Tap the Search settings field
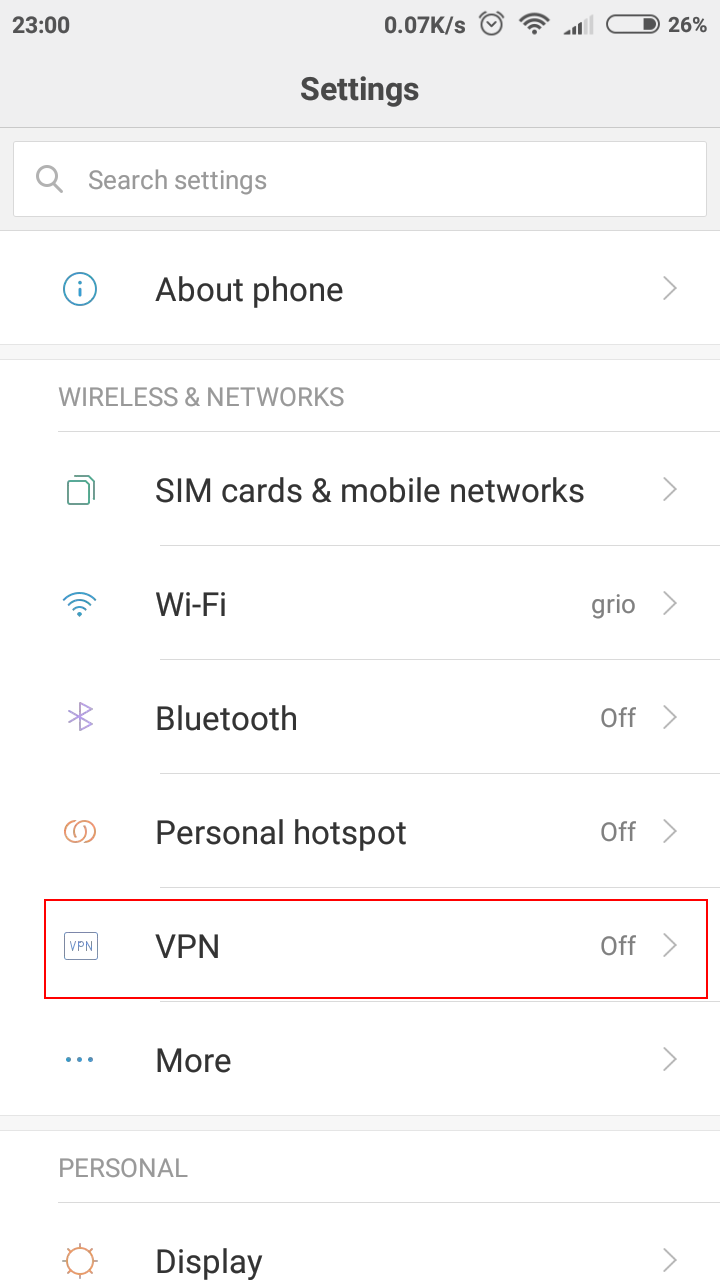 coord(360,180)
